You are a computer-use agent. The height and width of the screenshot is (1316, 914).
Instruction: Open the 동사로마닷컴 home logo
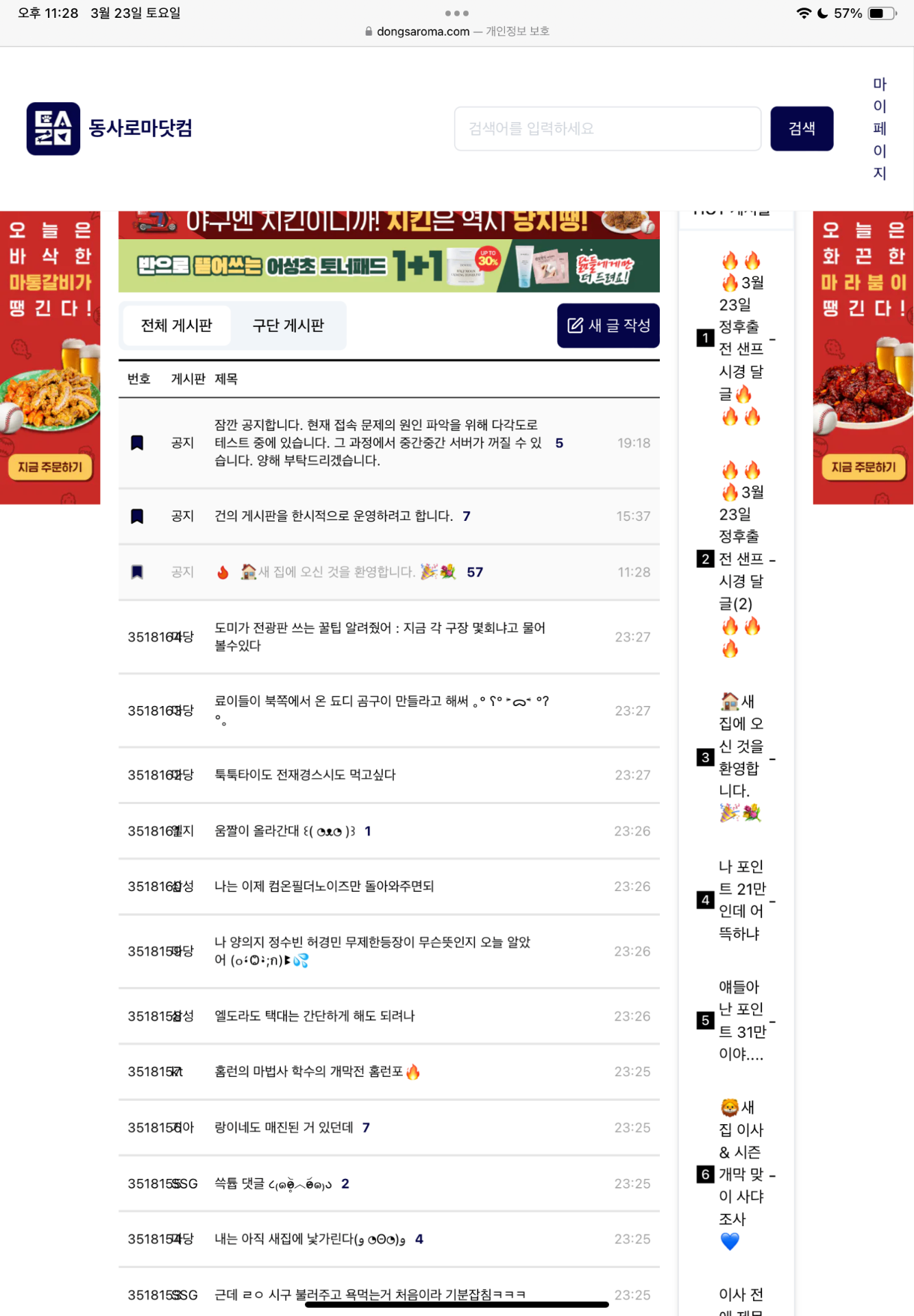pyautogui.click(x=110, y=128)
